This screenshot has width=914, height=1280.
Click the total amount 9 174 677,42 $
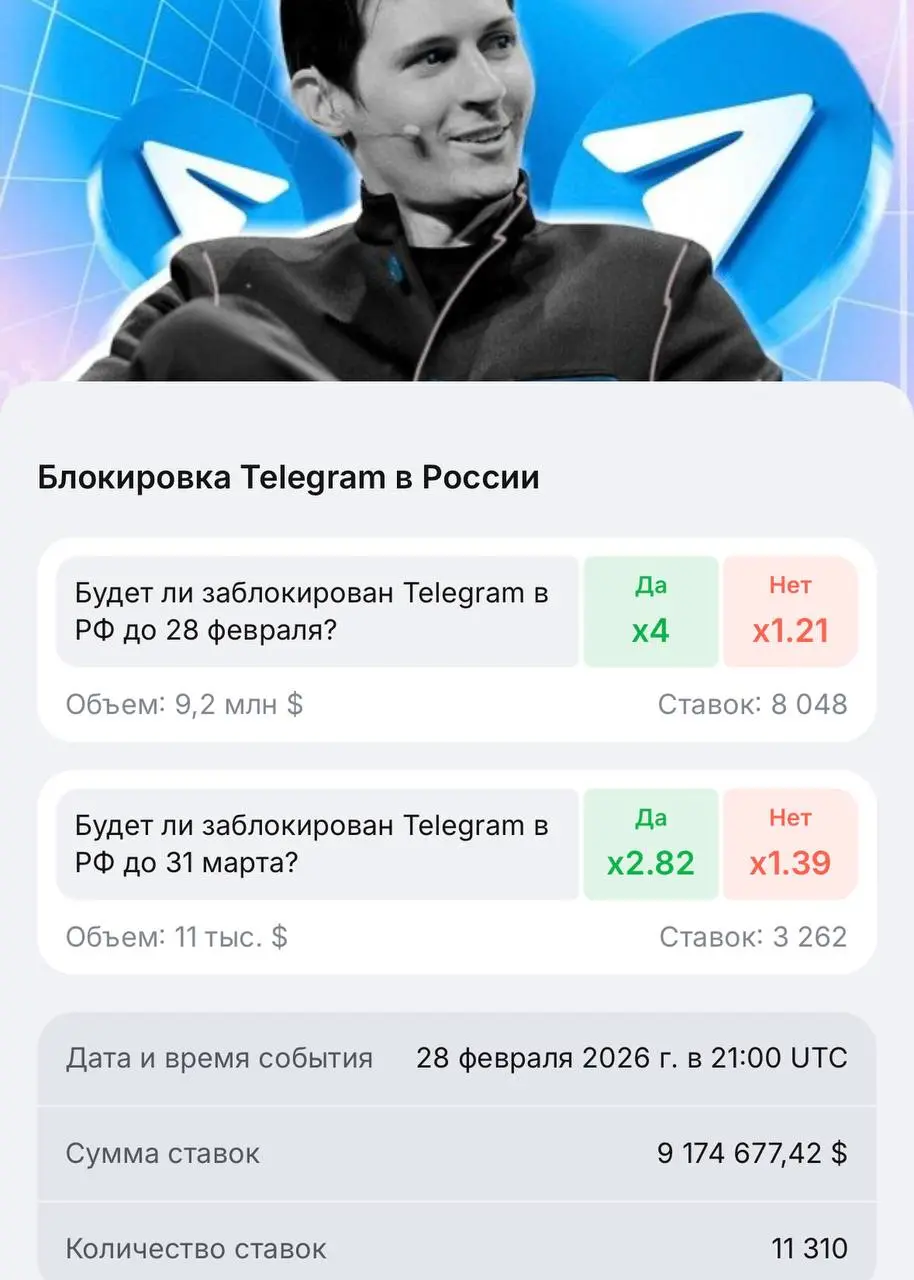(752, 1153)
